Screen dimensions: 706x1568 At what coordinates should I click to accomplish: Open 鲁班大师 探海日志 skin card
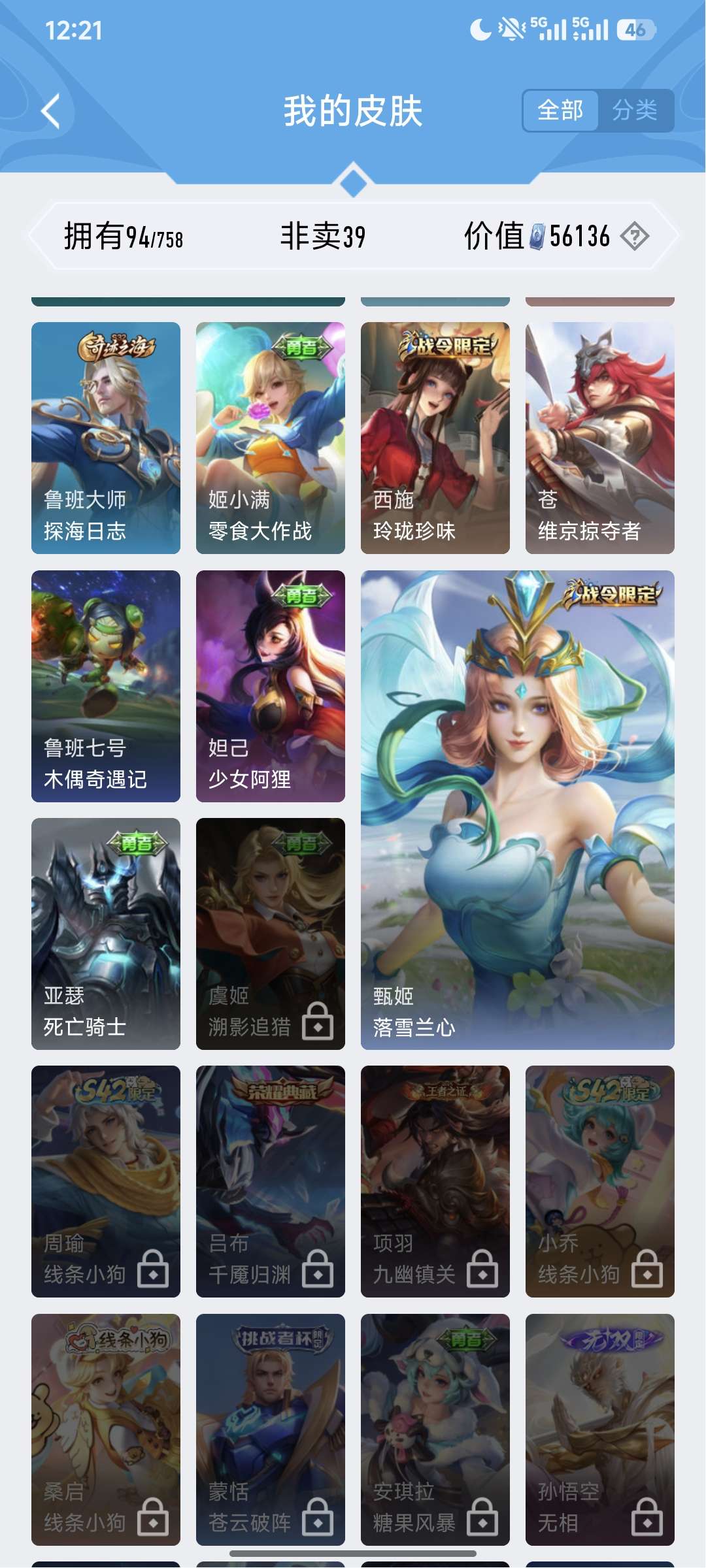106,438
